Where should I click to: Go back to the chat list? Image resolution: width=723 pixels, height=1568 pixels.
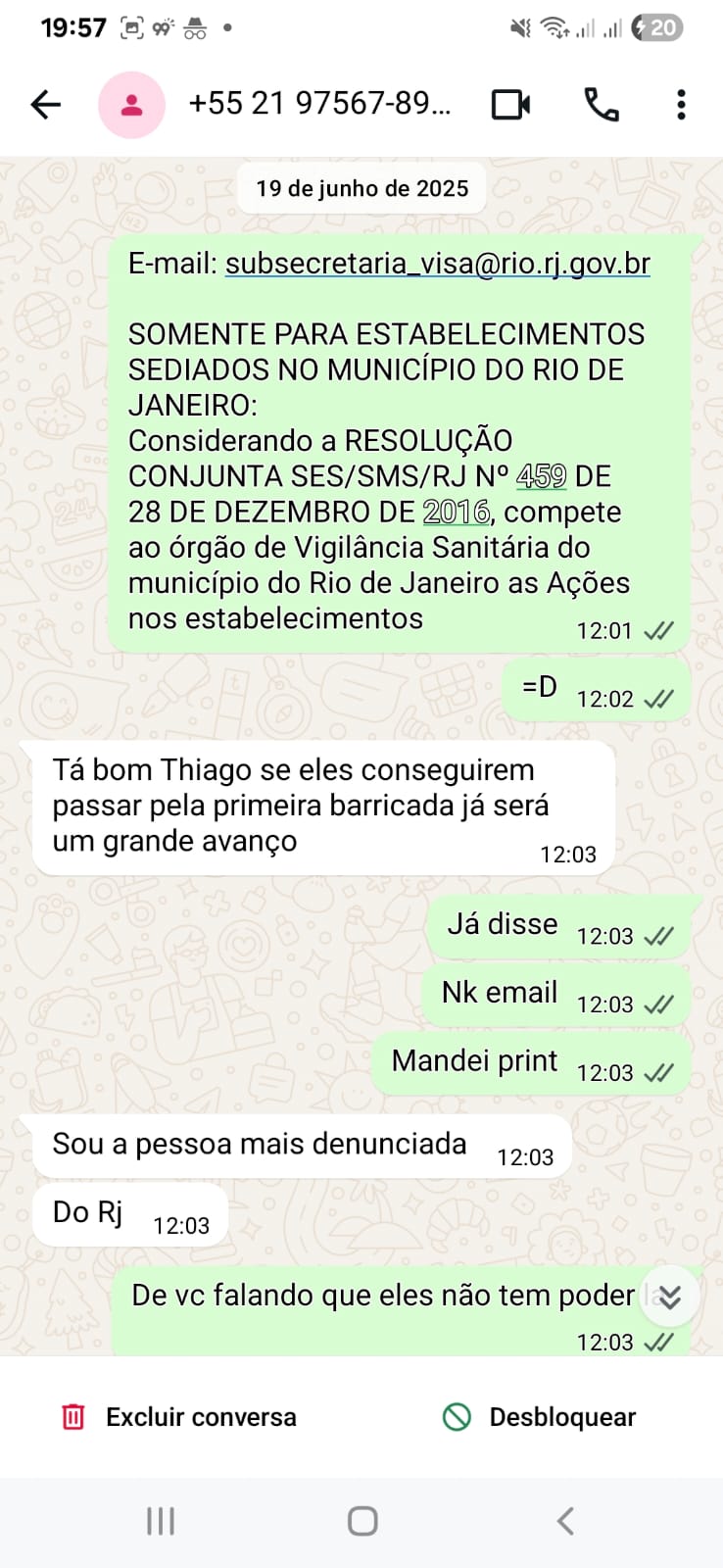click(46, 104)
